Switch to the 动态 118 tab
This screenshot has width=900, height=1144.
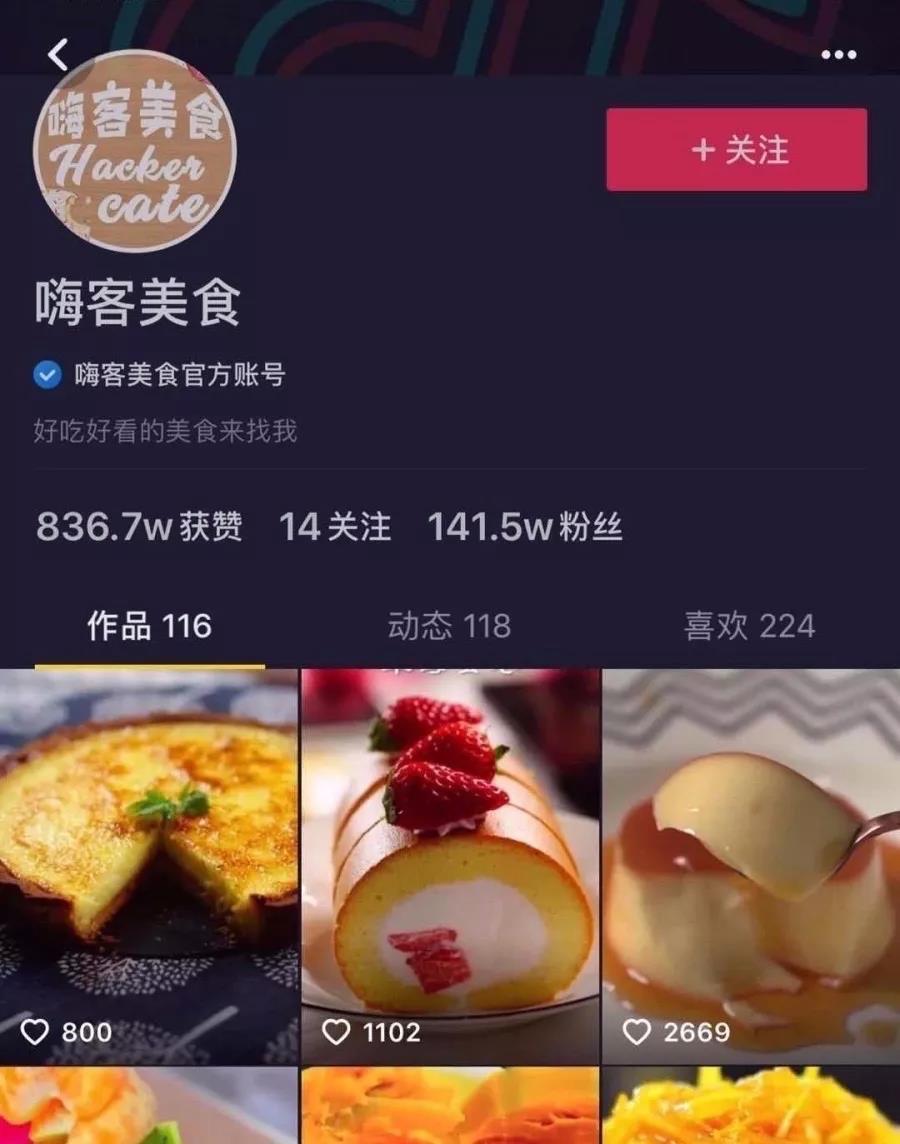(x=449, y=627)
